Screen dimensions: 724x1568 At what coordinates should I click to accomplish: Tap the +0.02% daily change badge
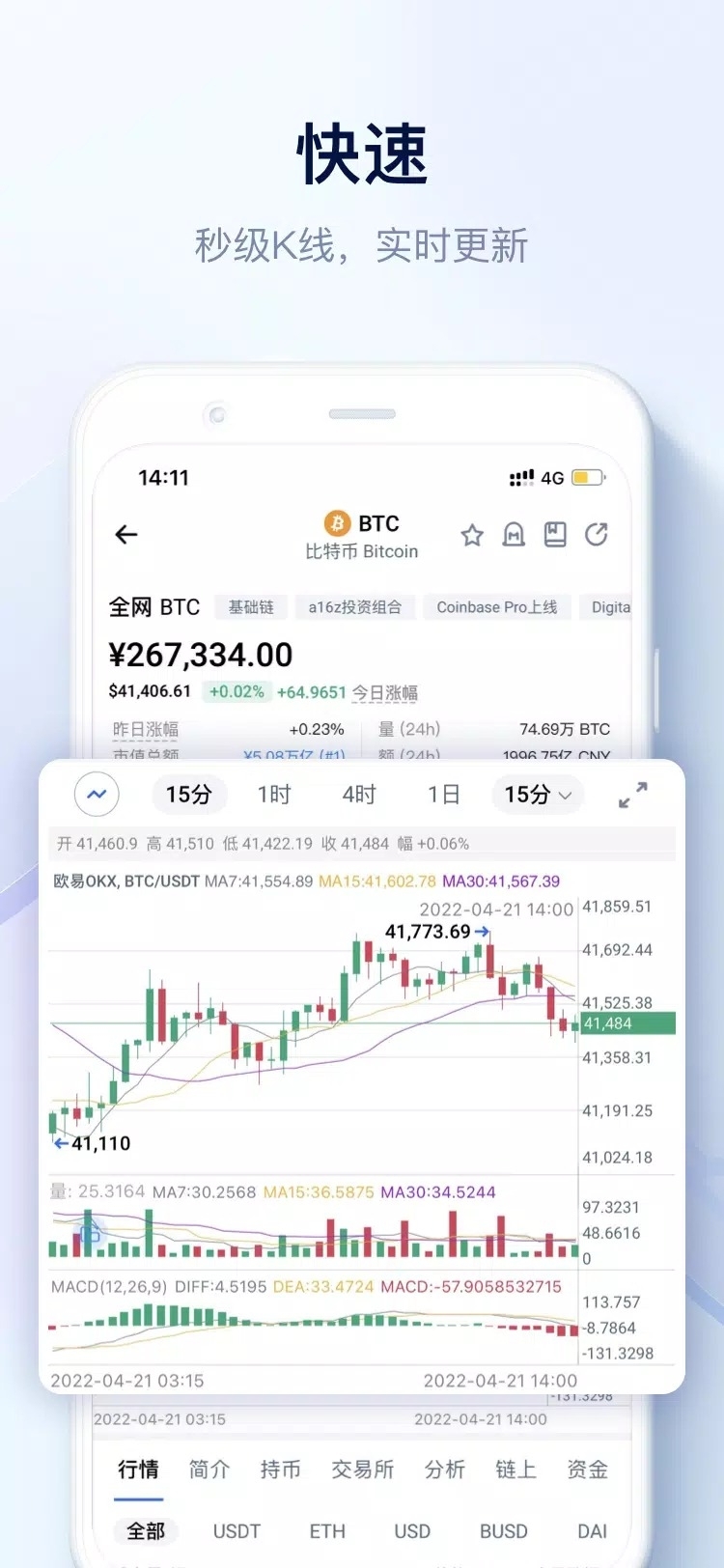(239, 692)
